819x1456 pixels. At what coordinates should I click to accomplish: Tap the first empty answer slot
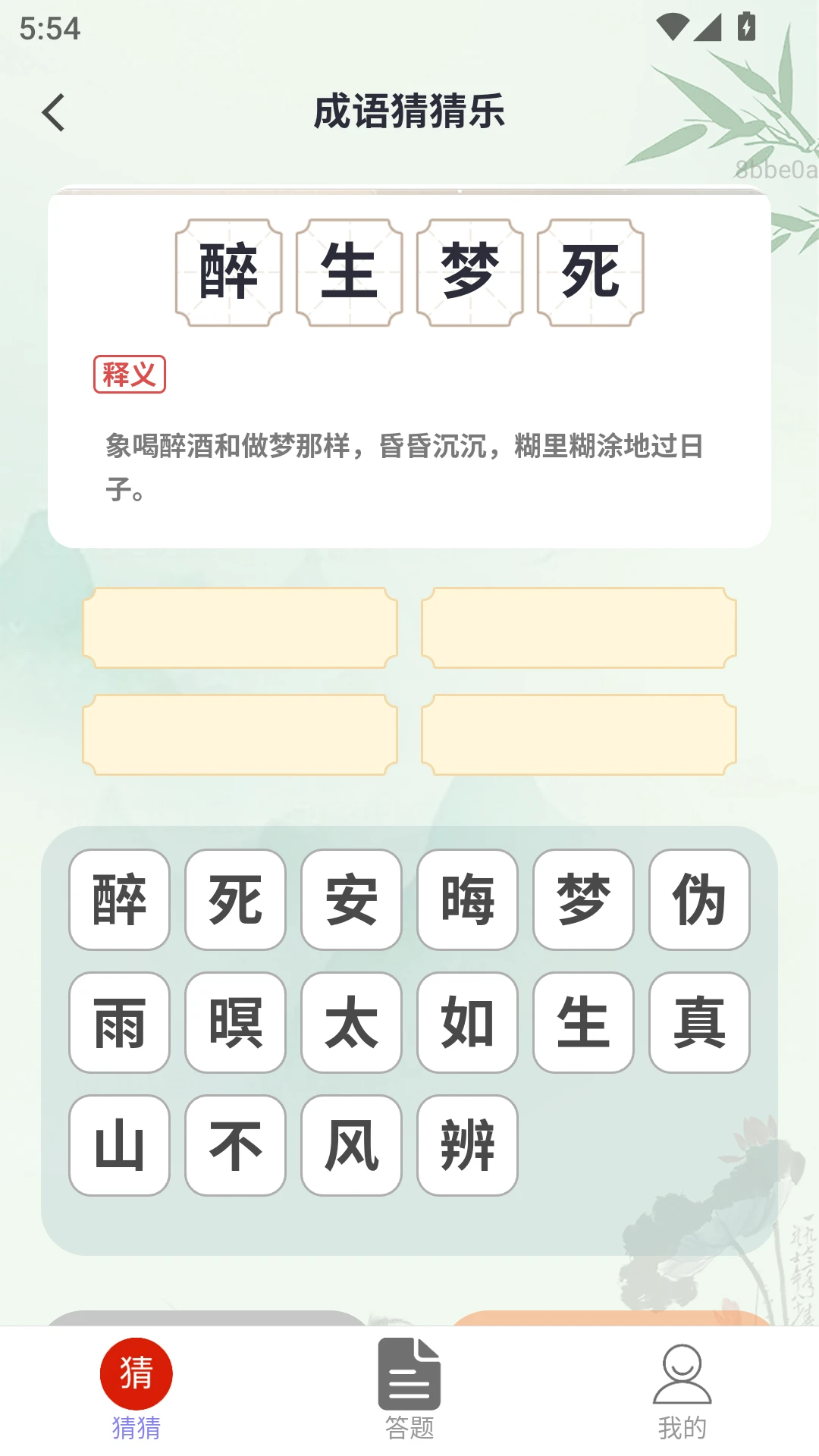[x=241, y=626]
